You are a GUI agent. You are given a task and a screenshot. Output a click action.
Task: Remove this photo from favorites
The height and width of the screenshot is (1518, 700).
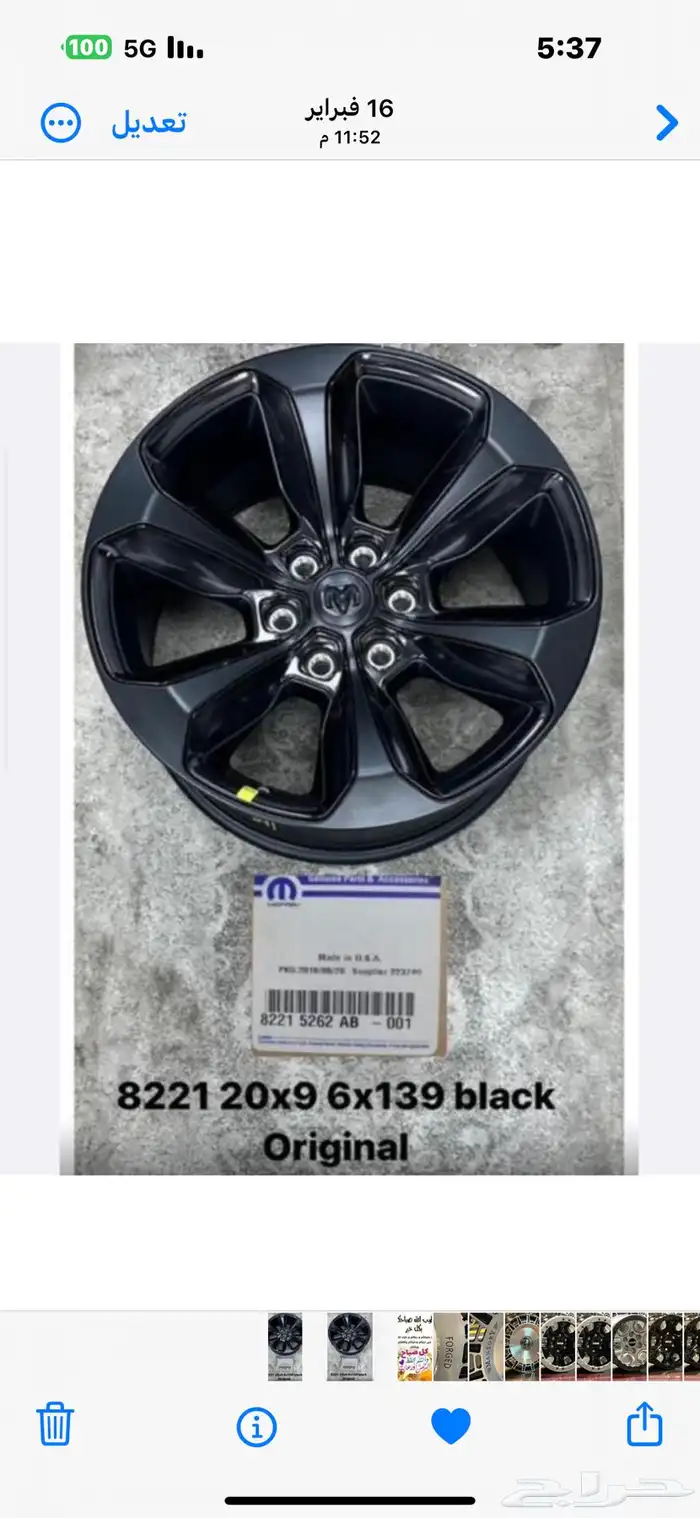[450, 1425]
